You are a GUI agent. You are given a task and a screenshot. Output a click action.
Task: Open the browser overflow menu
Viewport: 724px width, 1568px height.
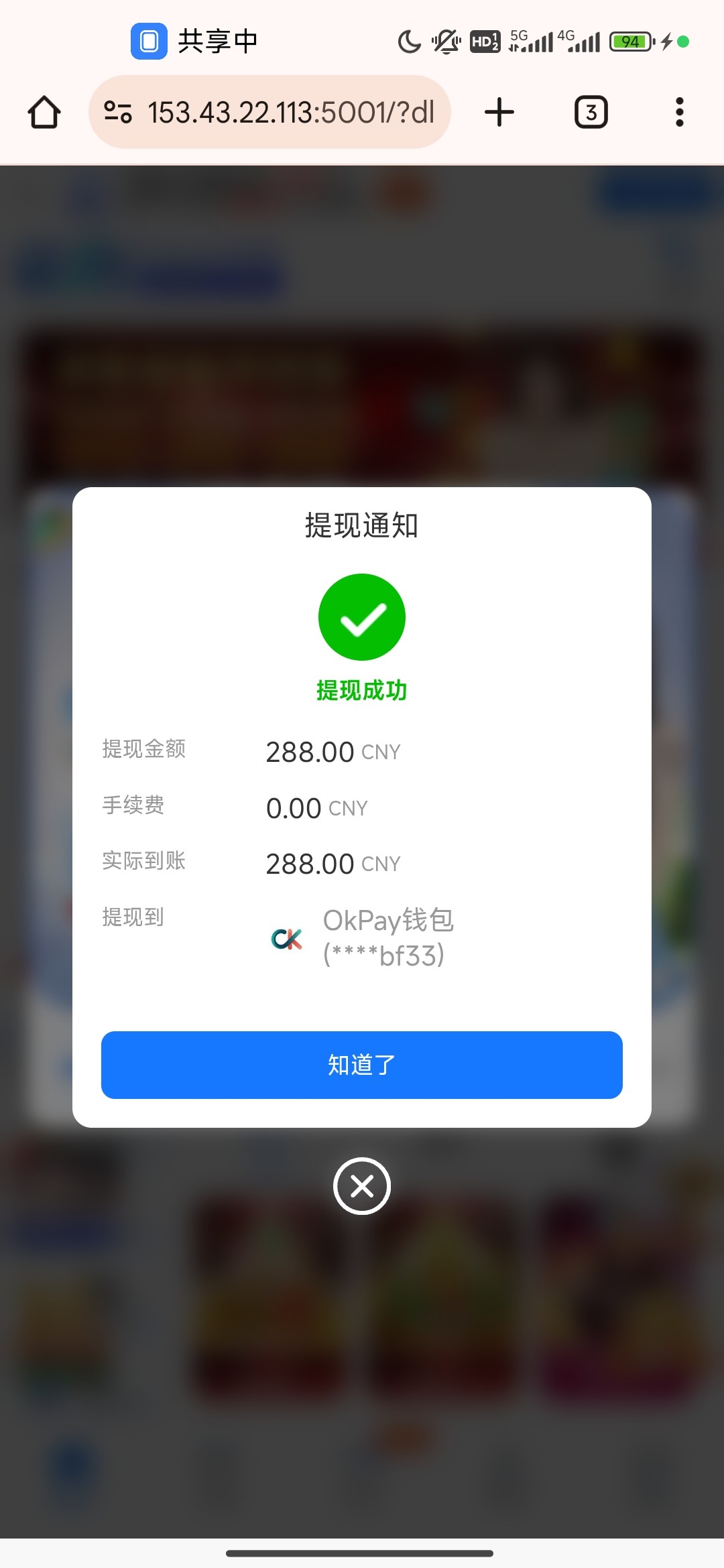click(x=679, y=111)
